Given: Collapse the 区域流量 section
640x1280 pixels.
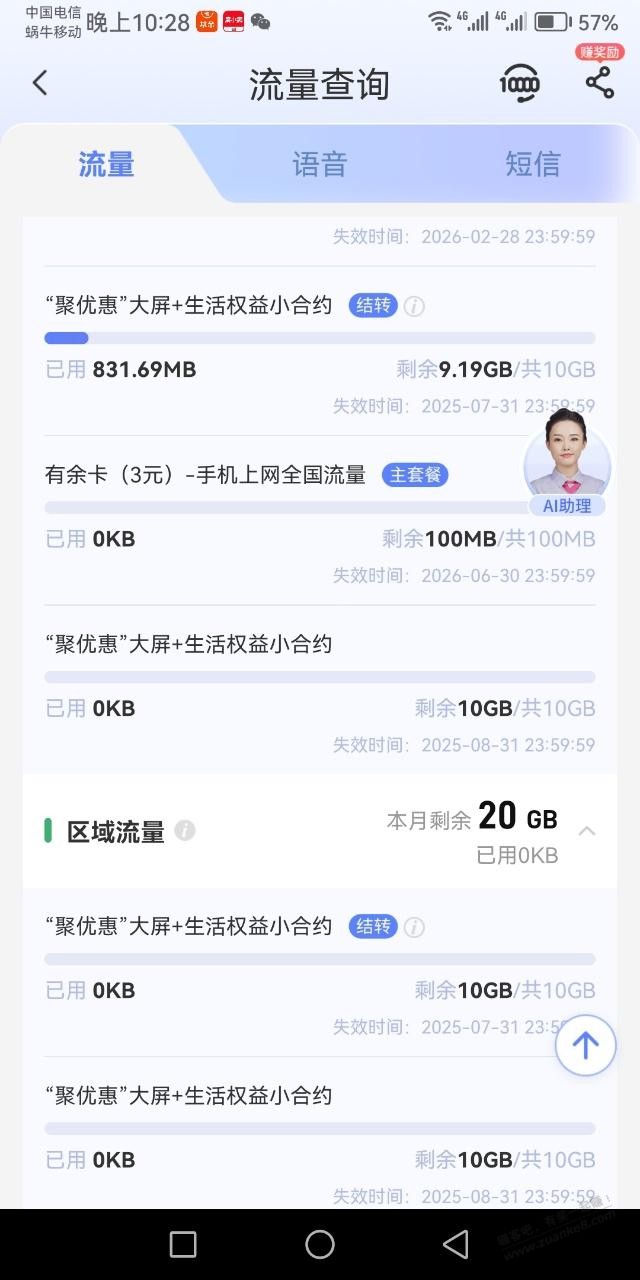Looking at the screenshot, I should tap(587, 831).
